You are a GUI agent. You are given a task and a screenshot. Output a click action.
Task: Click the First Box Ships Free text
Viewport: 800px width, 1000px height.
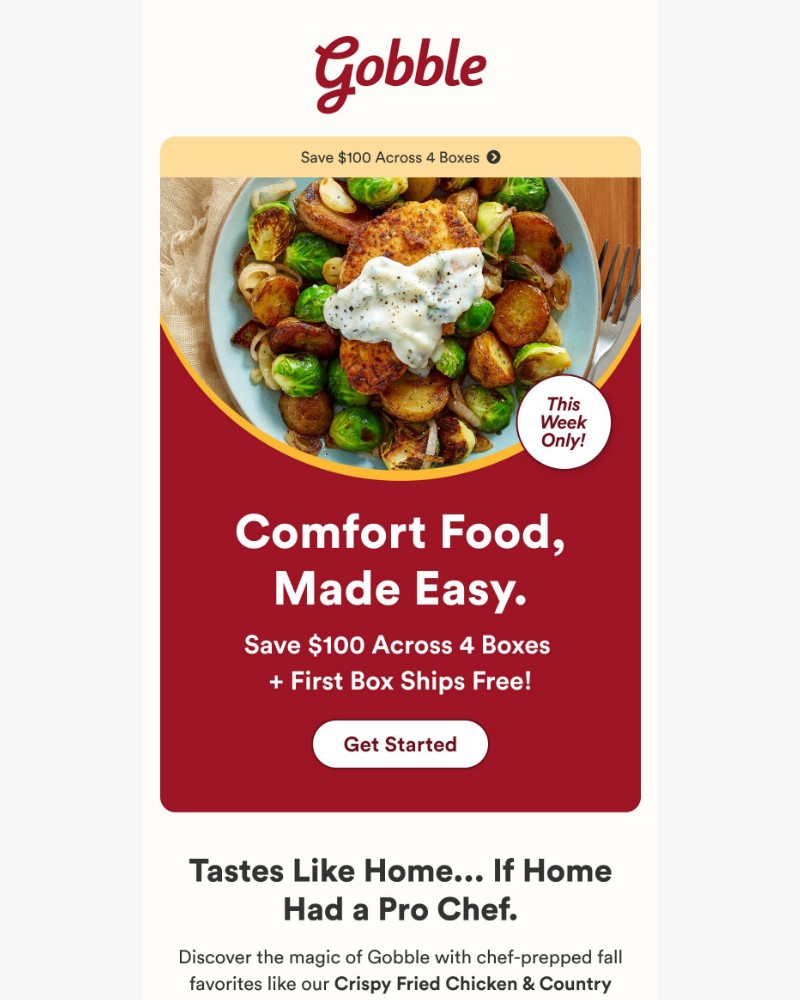[400, 680]
